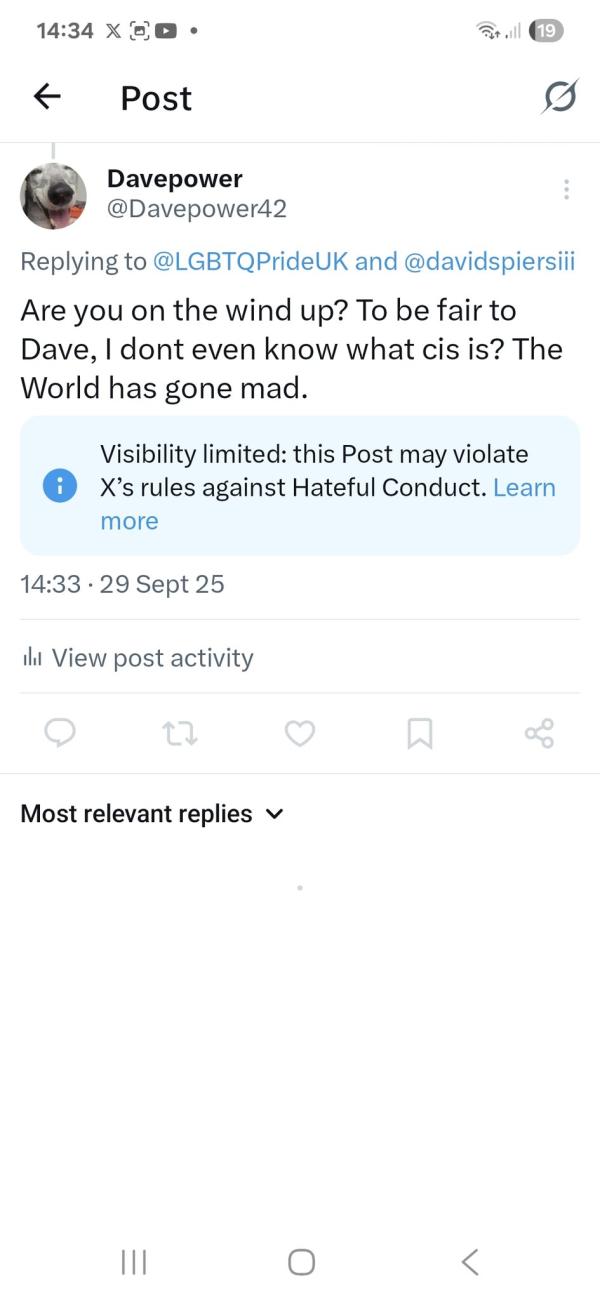Tap Learn more about Hateful Conduct rules
Image resolution: width=600 pixels, height=1300 pixels.
point(523,488)
